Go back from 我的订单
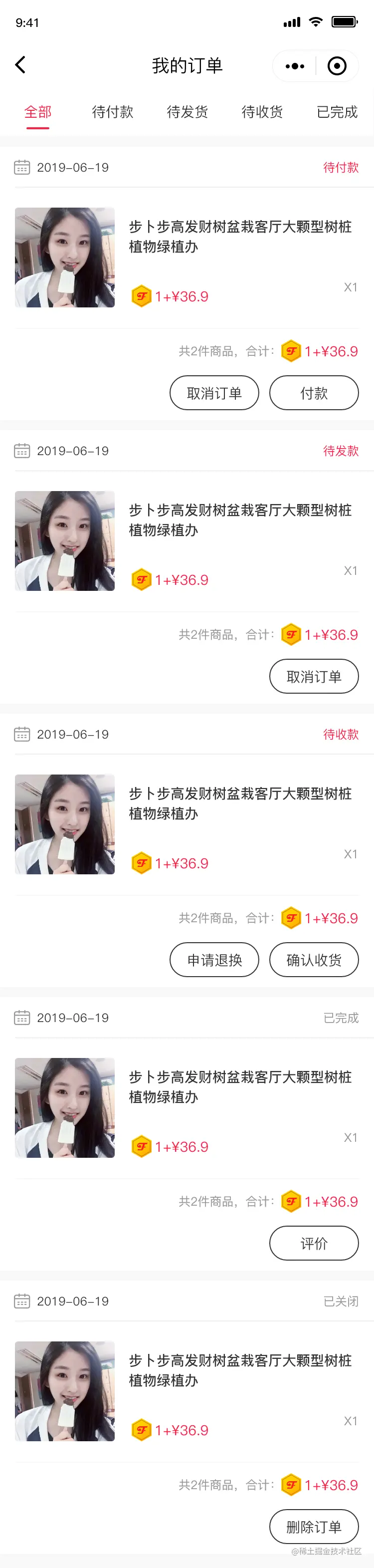 [20, 65]
